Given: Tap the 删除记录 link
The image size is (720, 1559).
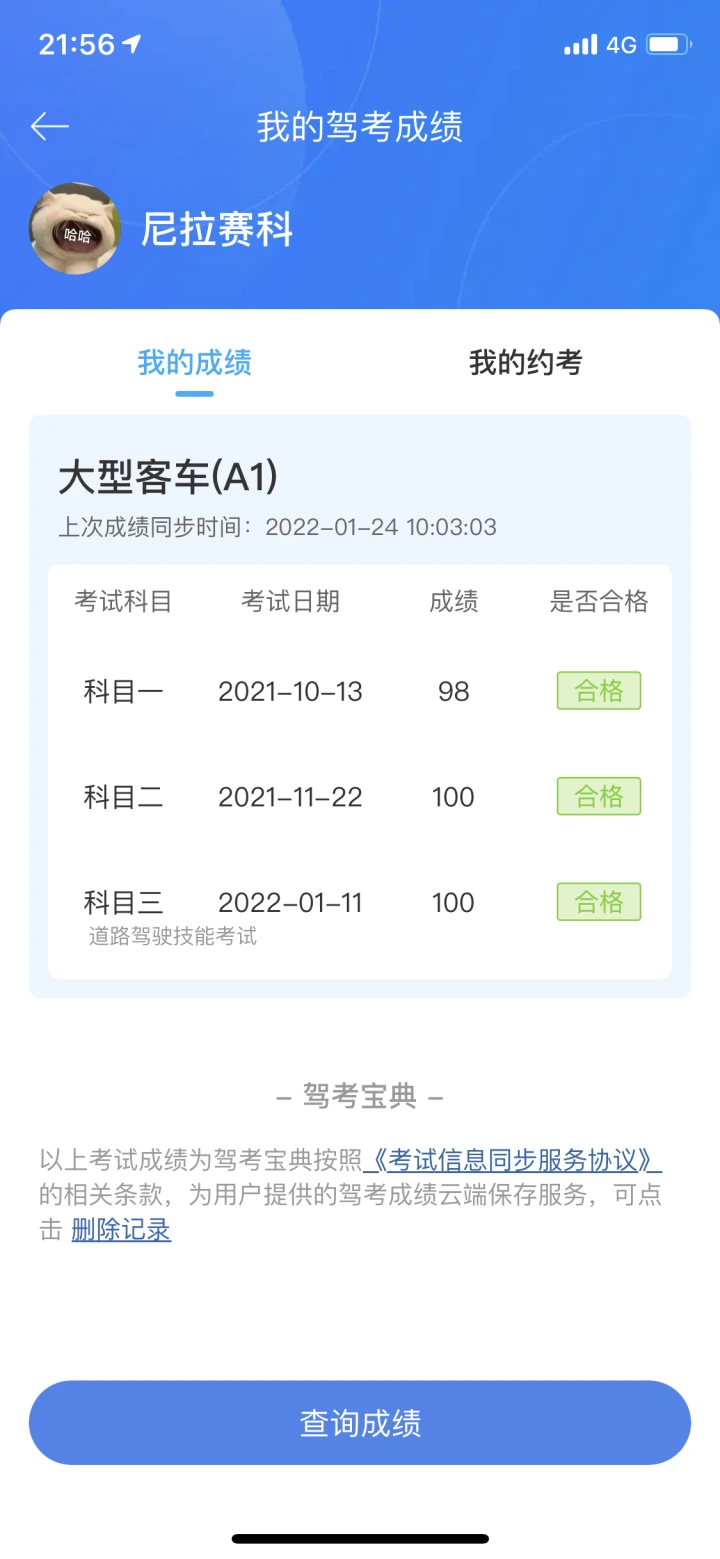Looking at the screenshot, I should (x=121, y=1229).
